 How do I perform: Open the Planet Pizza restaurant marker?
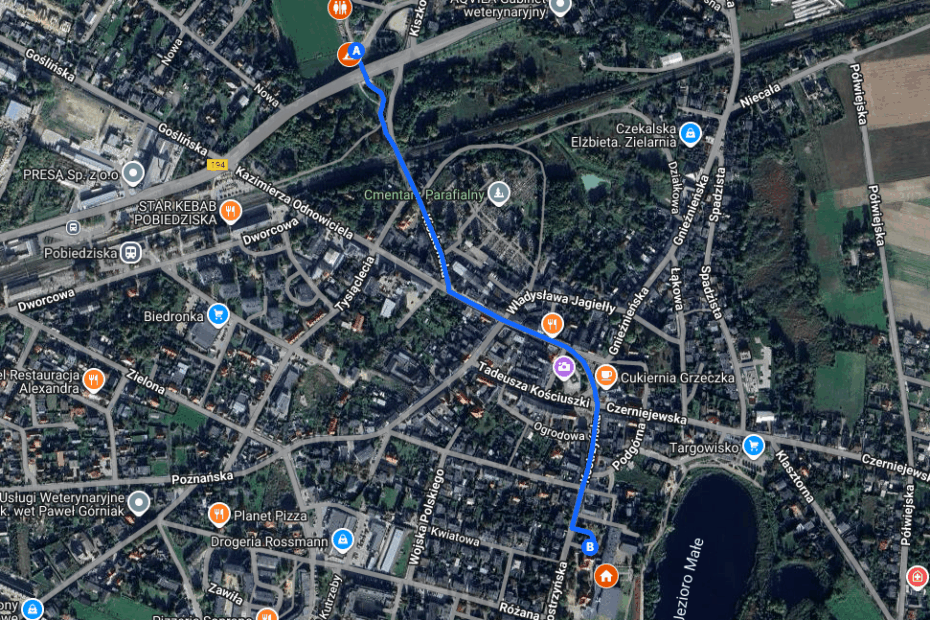(x=219, y=516)
